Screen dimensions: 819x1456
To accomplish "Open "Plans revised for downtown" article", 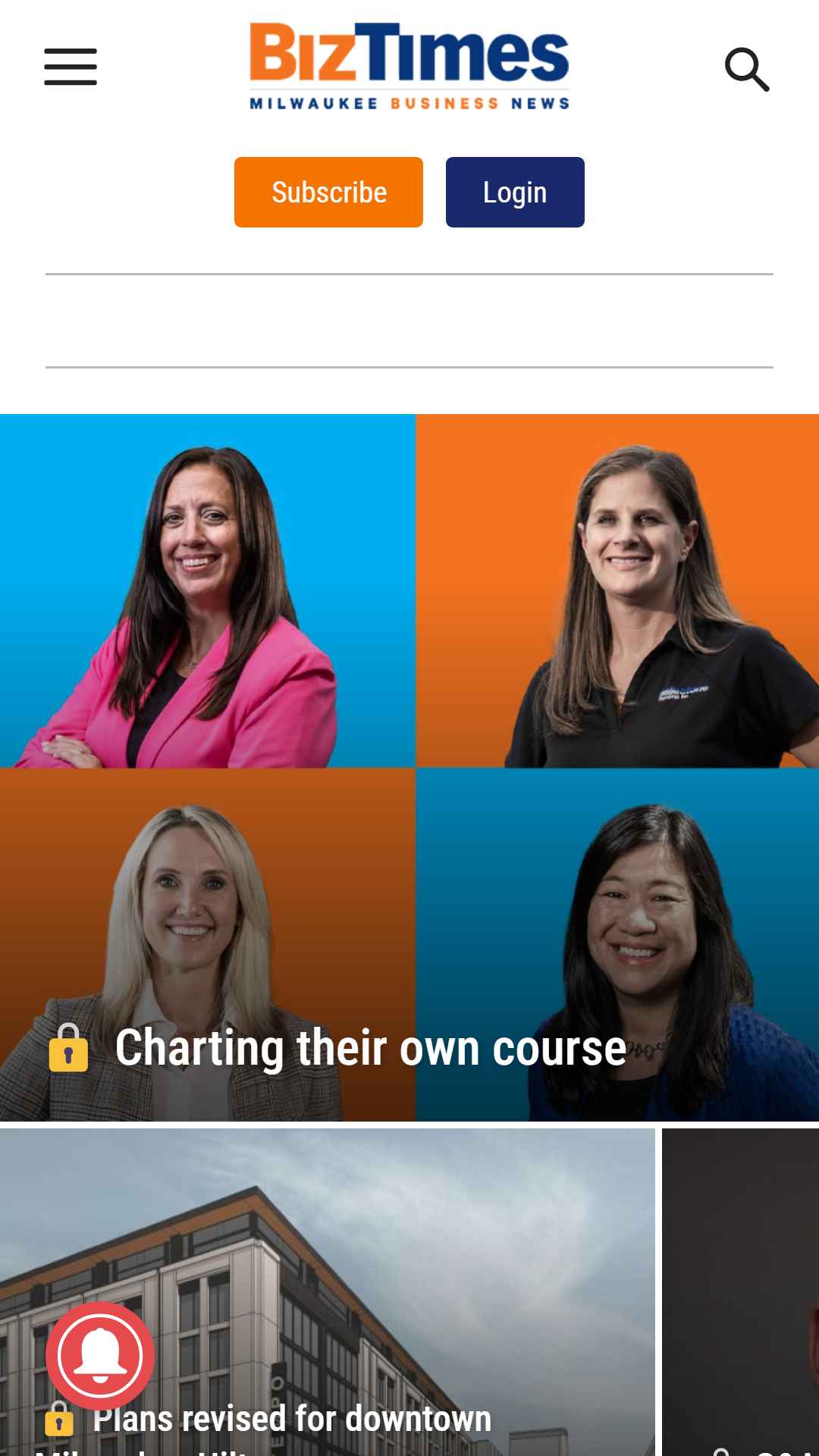I will click(x=292, y=1419).
